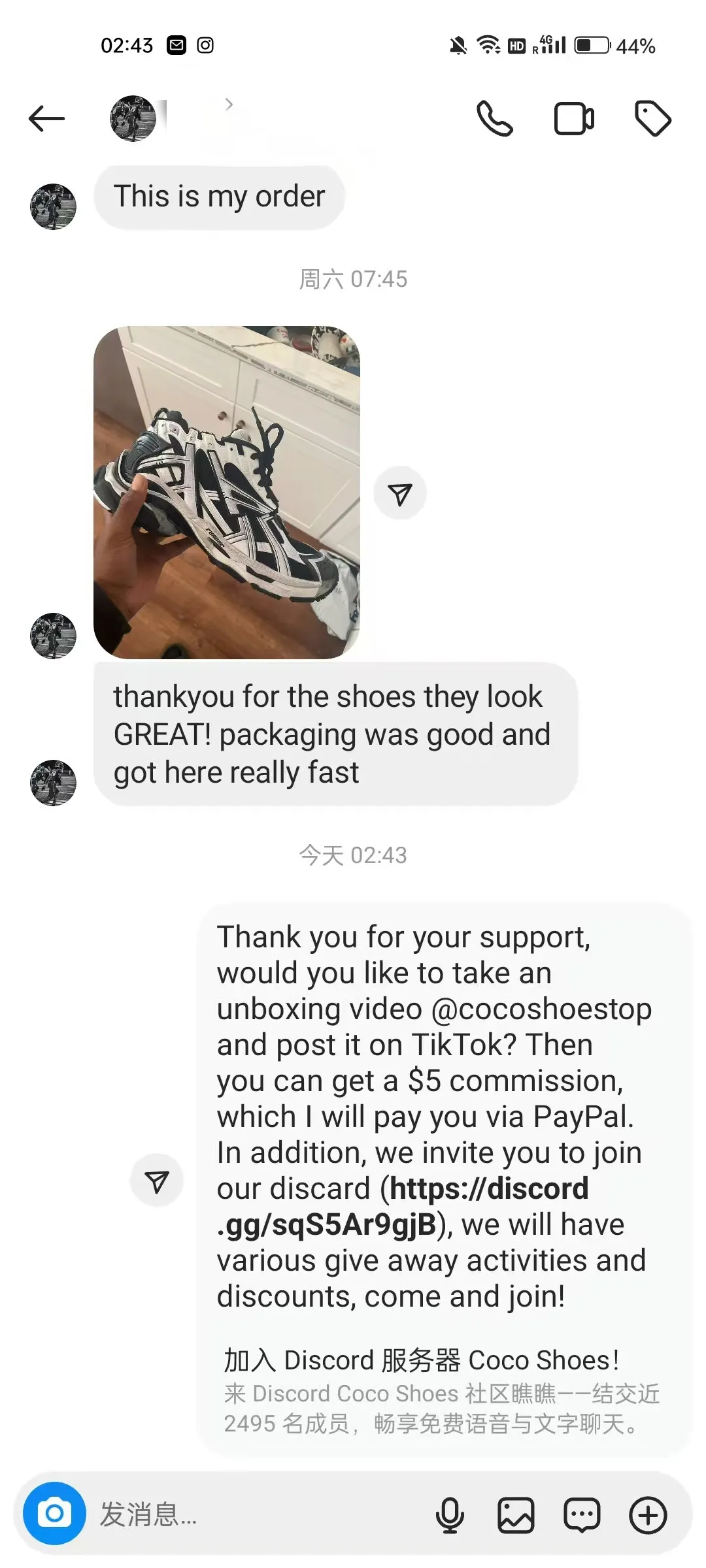Open the tag label icon

coord(652,119)
